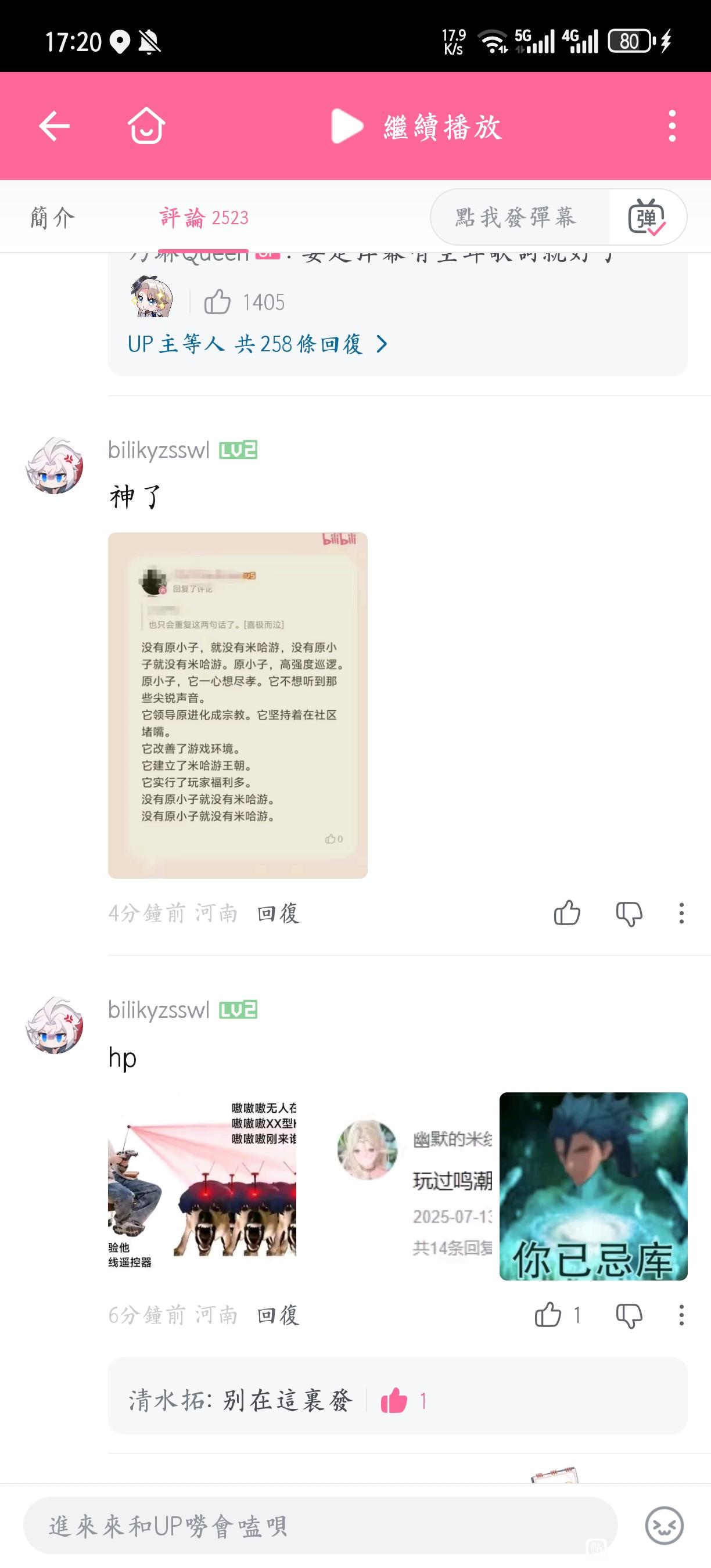Like the reply with 1405 likes
This screenshot has height=1568, width=711.
click(x=217, y=302)
